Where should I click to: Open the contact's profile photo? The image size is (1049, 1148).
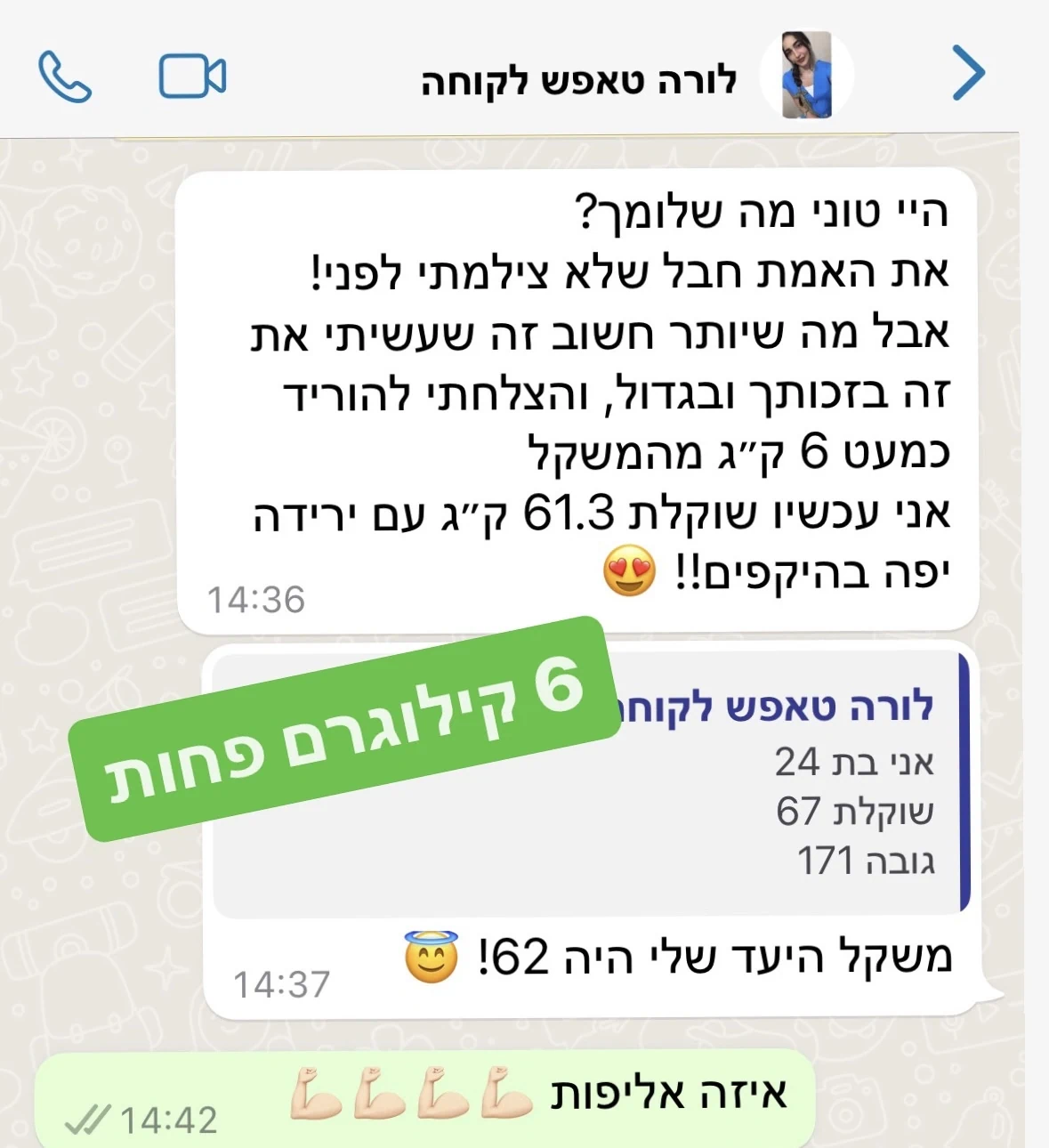[x=806, y=75]
